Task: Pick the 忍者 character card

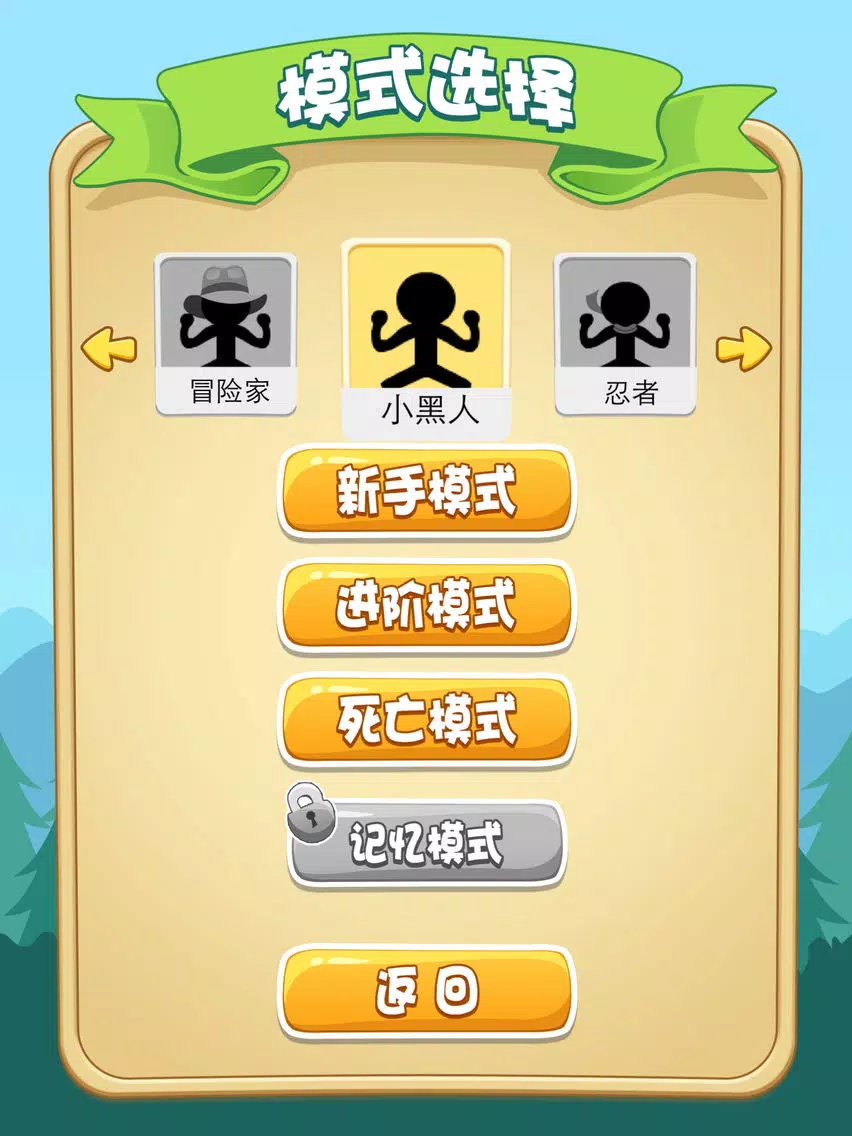Action: [x=625, y=333]
